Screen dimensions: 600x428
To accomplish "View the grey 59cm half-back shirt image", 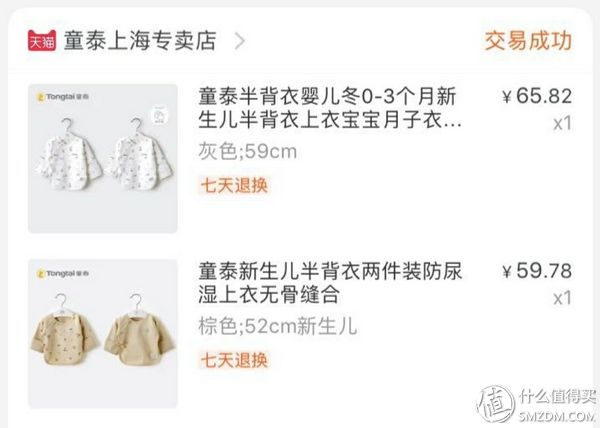I will tap(103, 158).
